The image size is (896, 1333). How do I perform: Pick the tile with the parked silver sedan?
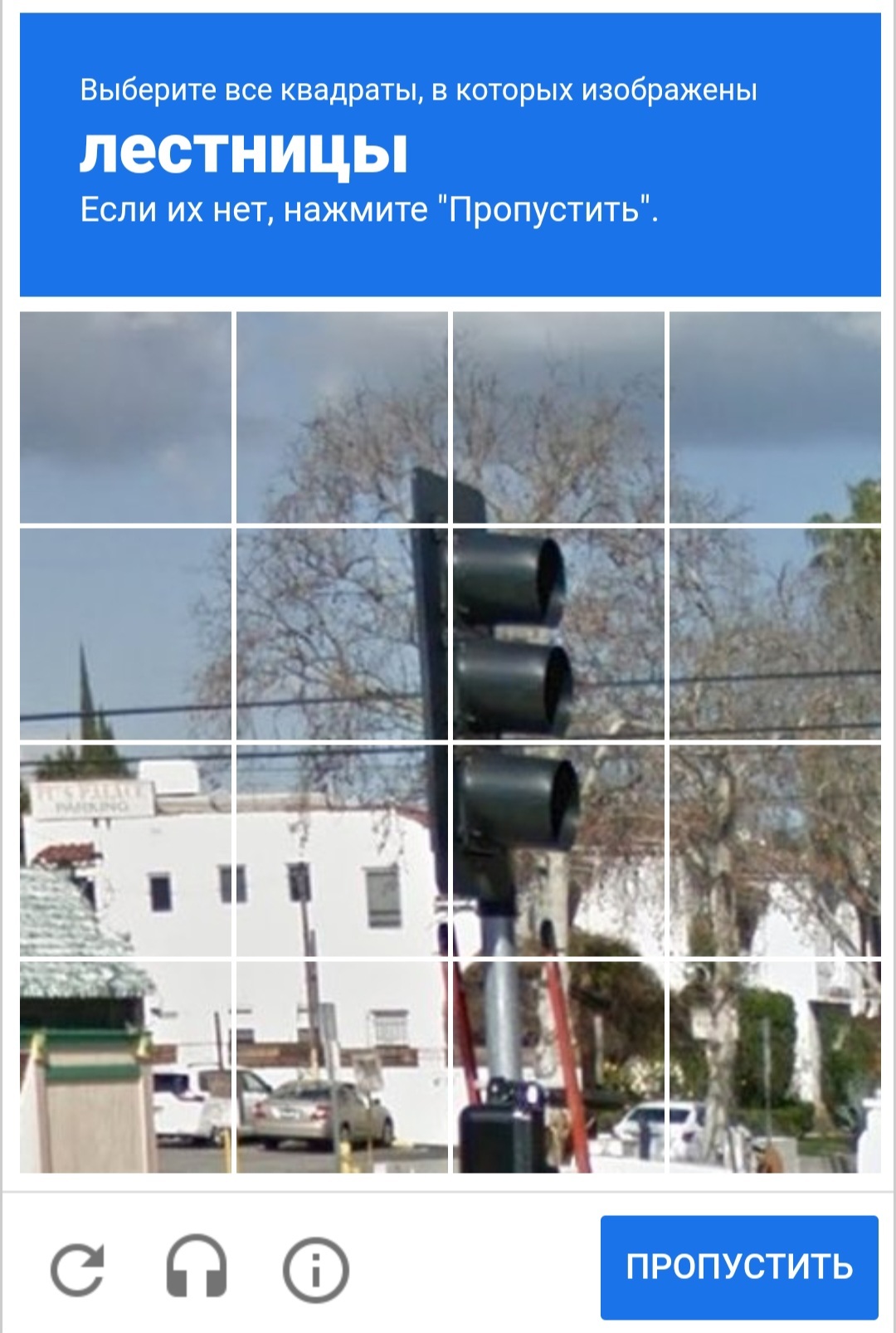(x=342, y=1066)
